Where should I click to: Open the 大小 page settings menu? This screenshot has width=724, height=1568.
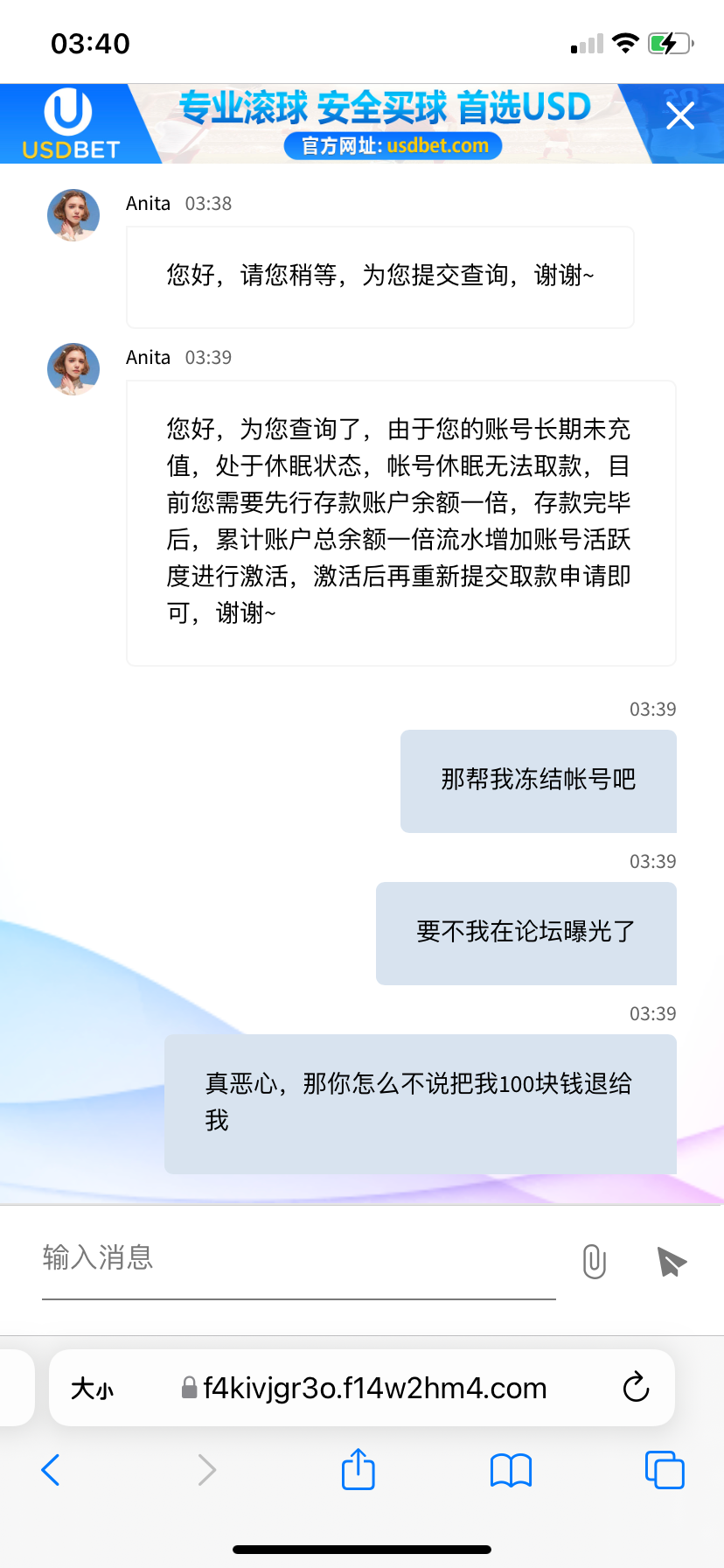point(92,1389)
